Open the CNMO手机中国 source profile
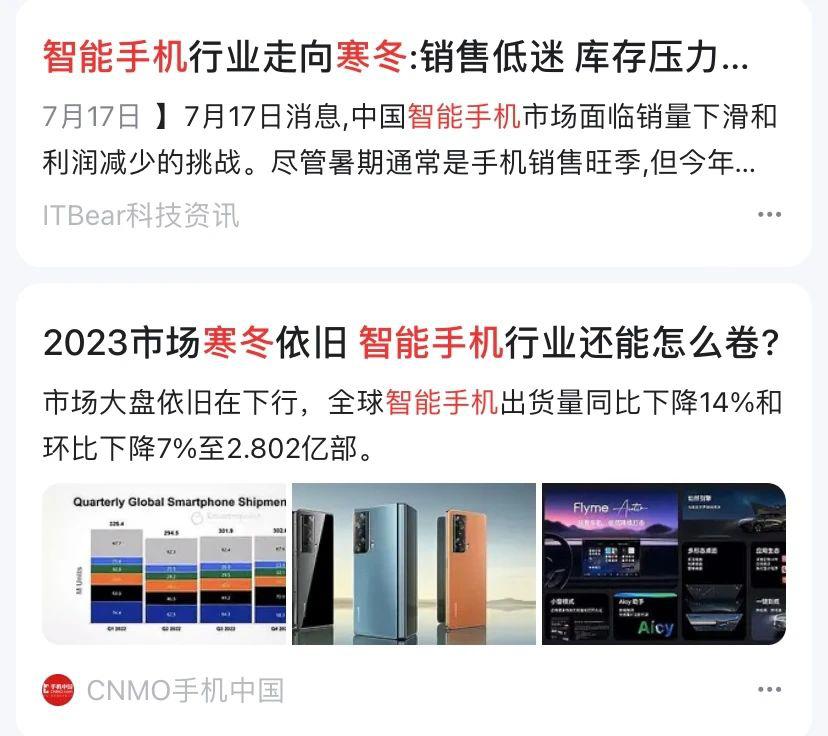 coord(163,690)
